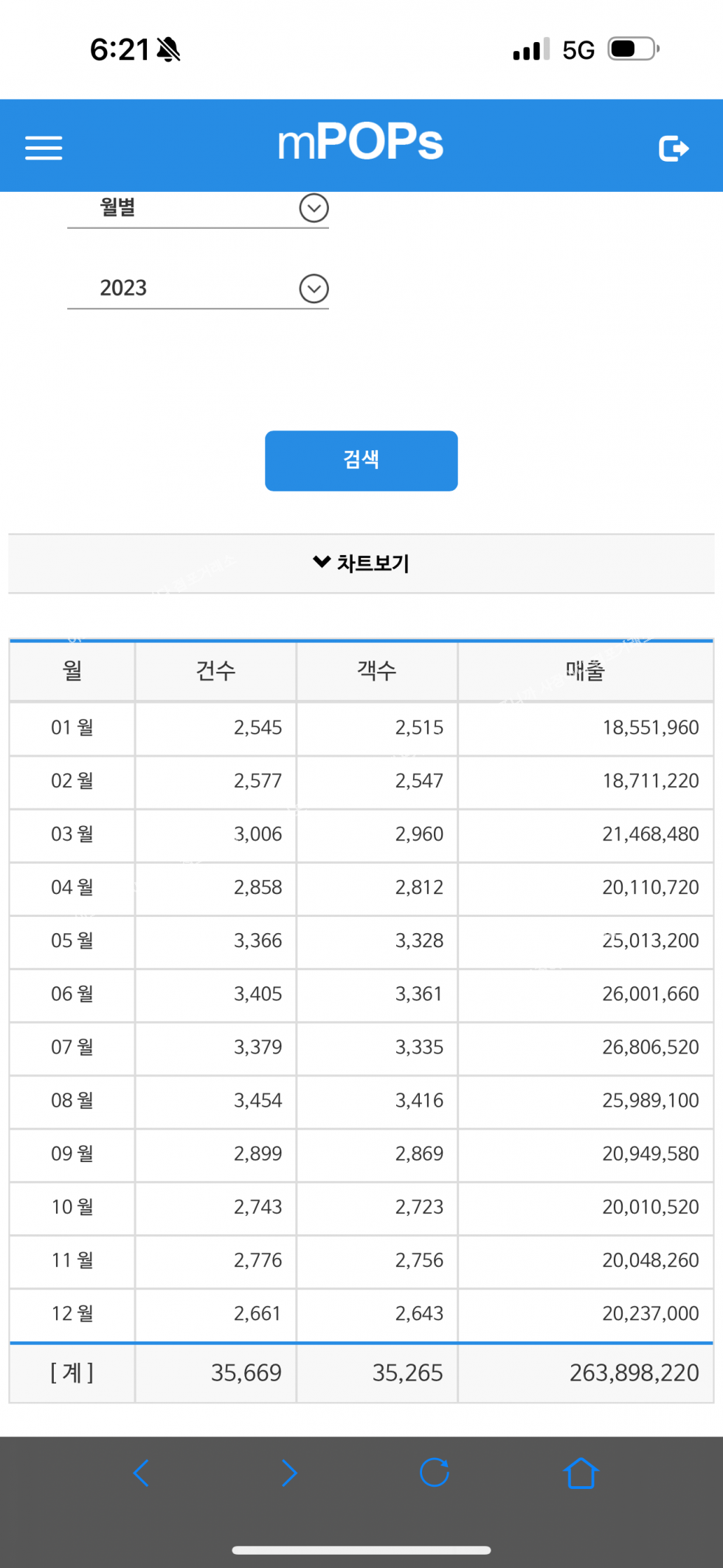The image size is (723, 1568).
Task: Open the 월별 period dropdown
Action: [198, 208]
